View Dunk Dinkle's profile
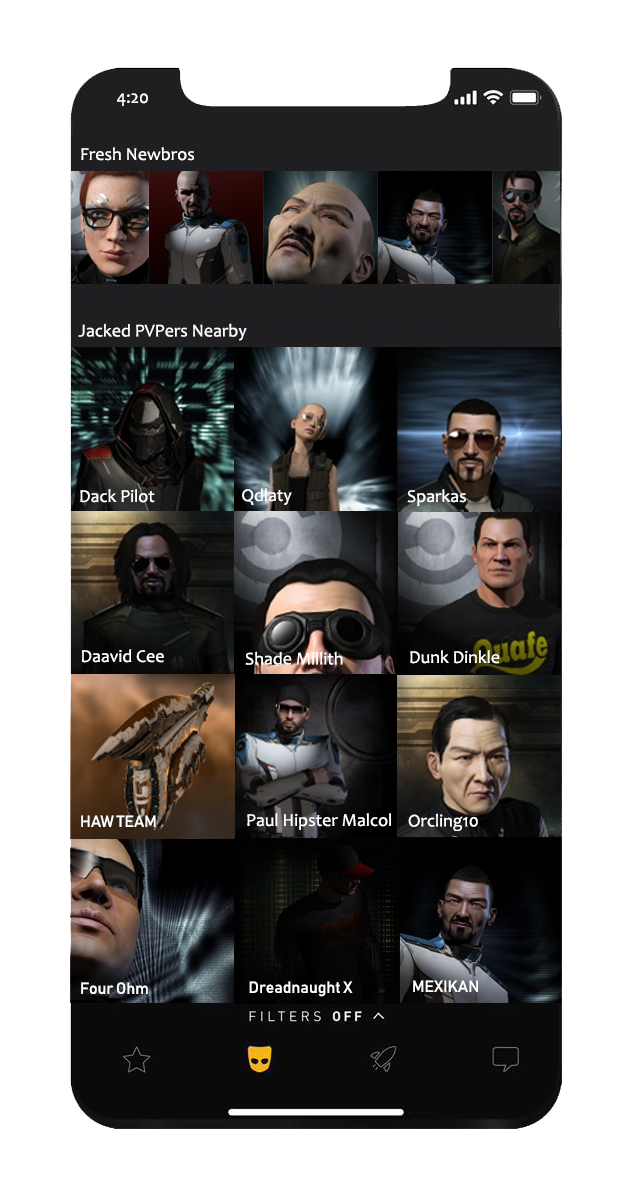Viewport: 631px width, 1200px height. point(479,592)
